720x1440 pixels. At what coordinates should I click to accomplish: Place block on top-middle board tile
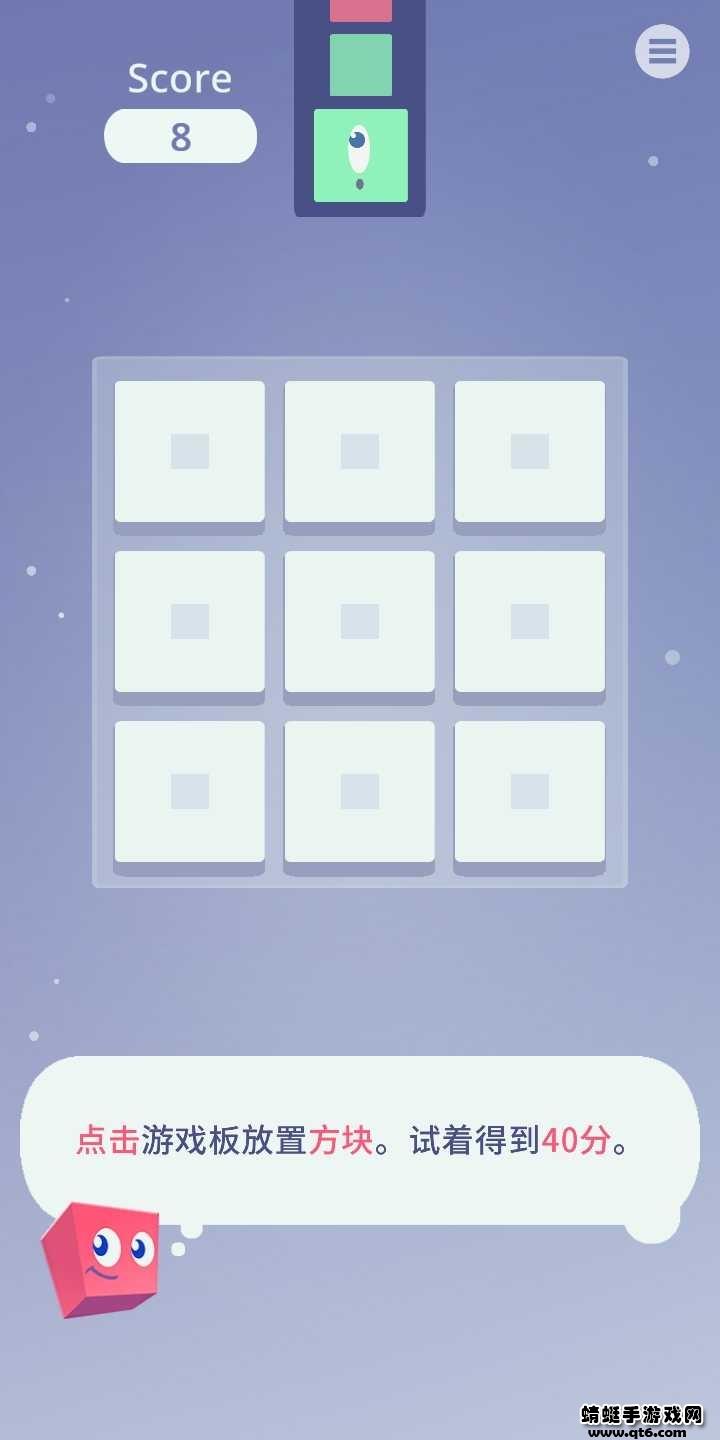360,451
